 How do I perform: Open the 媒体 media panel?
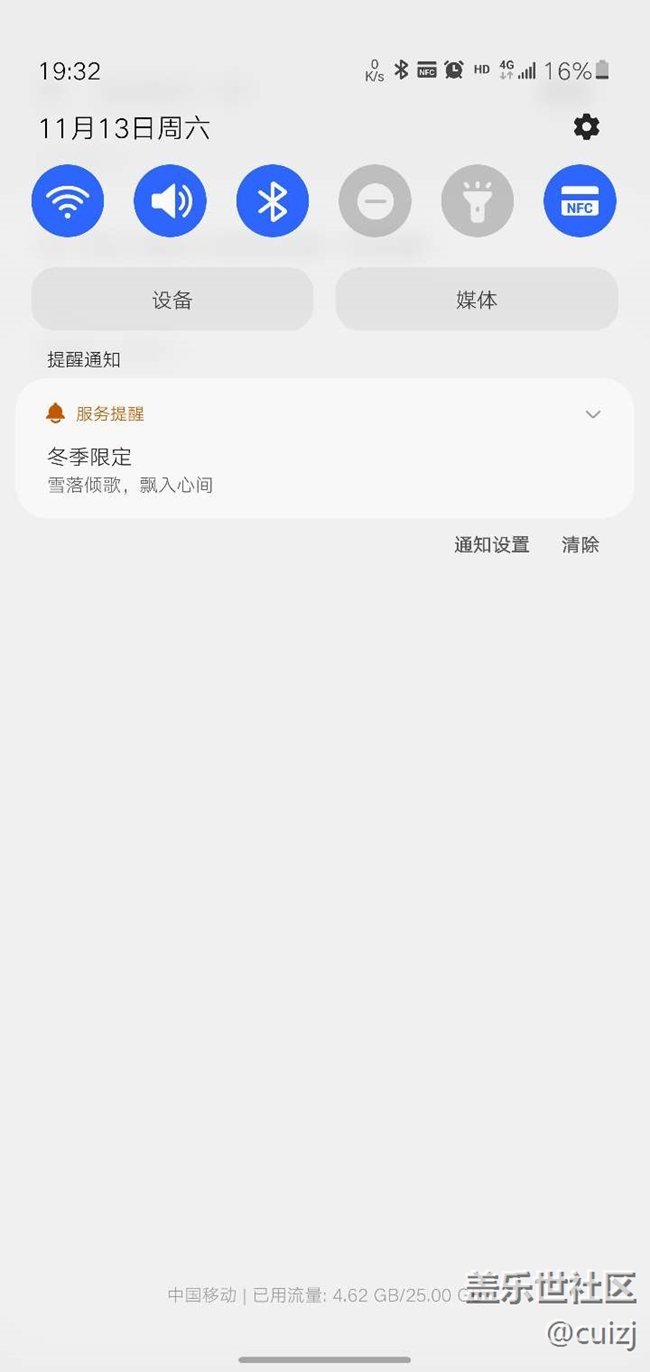pos(477,299)
